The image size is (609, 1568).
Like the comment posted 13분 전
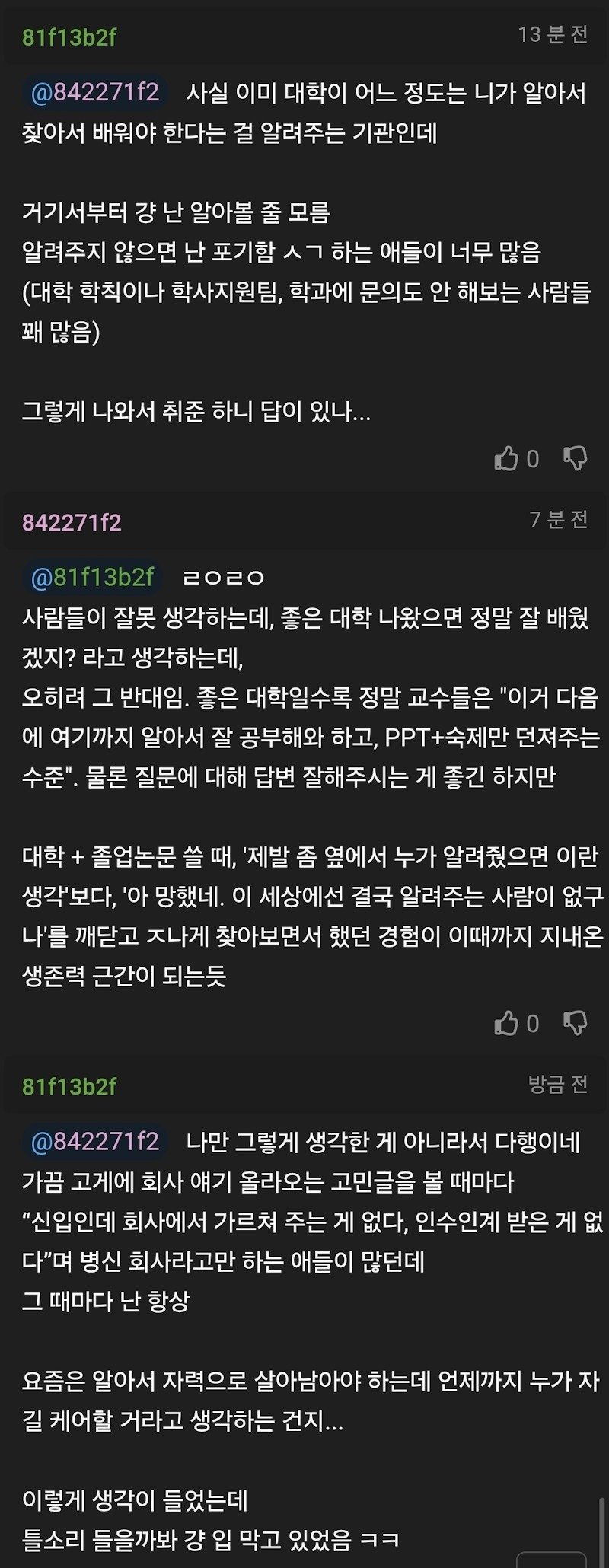506,458
